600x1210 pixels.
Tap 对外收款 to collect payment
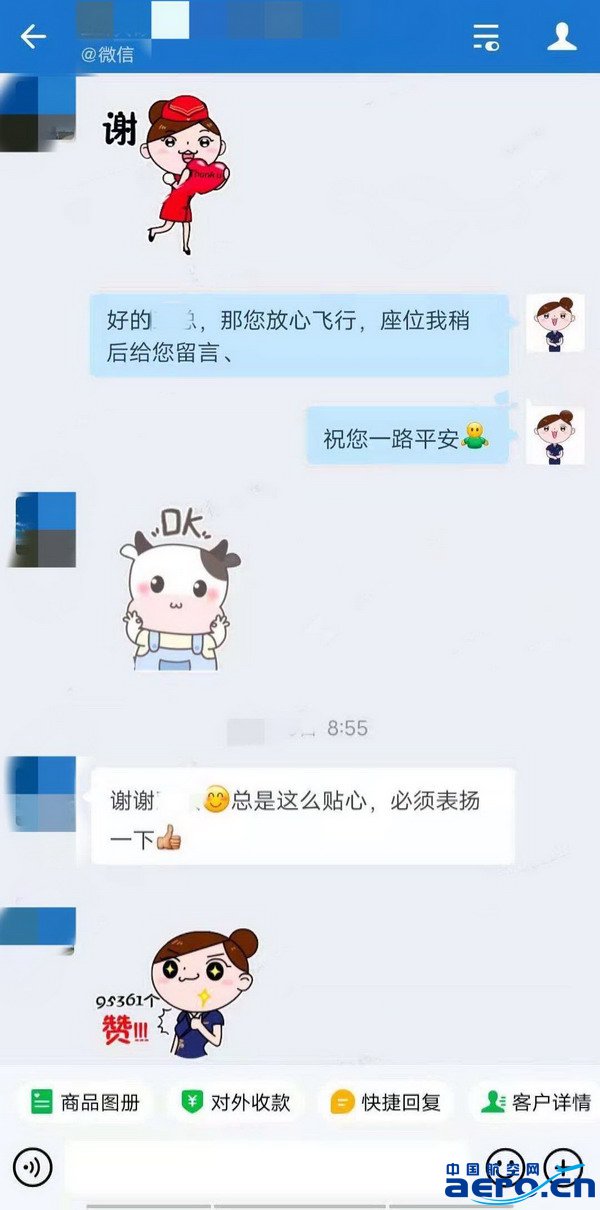(x=236, y=1103)
